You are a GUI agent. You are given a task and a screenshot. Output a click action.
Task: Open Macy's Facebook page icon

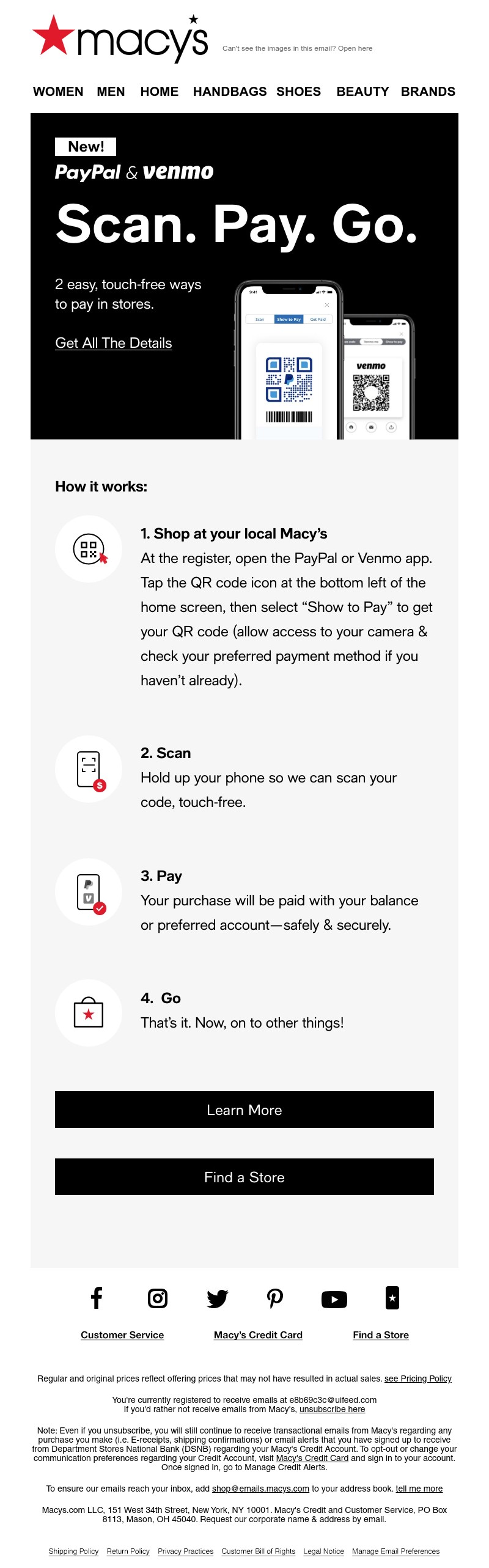97,1298
